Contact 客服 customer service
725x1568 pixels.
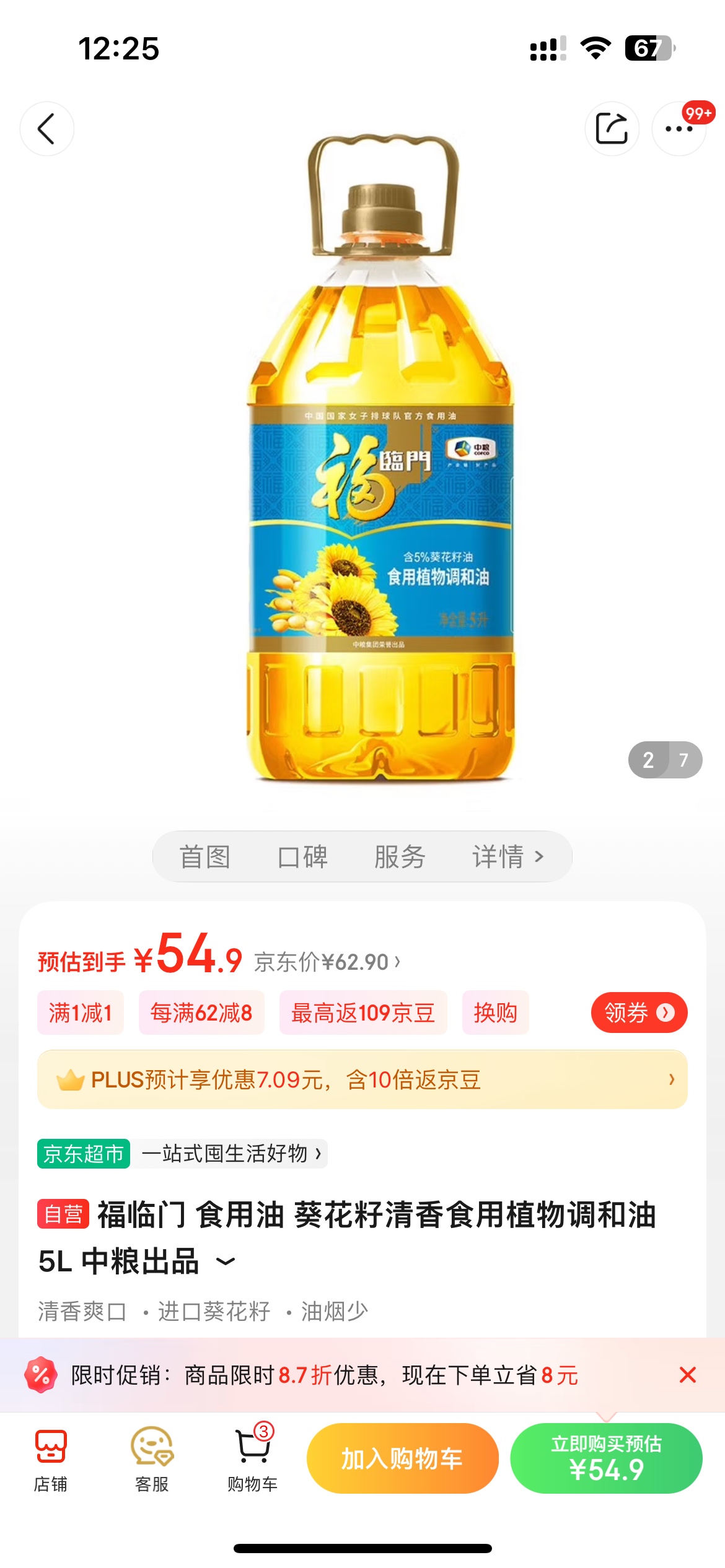pos(152,1458)
